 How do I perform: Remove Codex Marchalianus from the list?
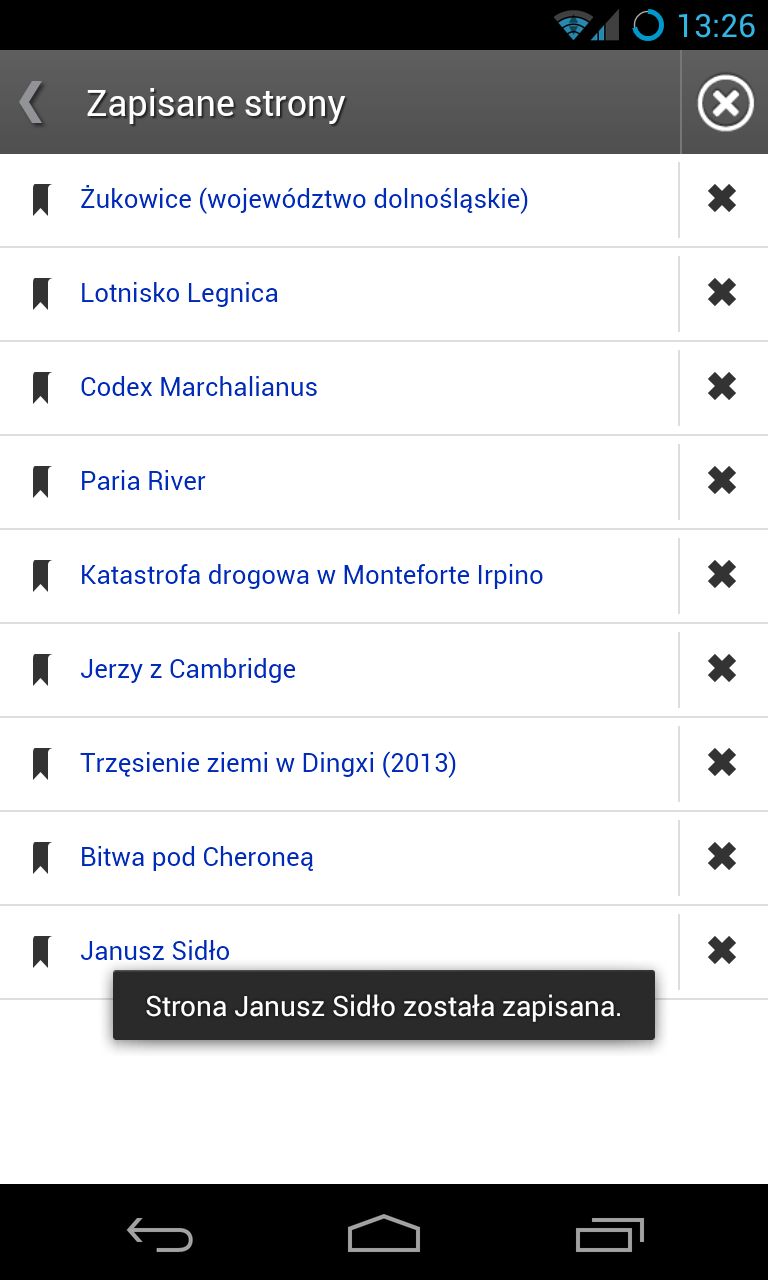pos(722,387)
